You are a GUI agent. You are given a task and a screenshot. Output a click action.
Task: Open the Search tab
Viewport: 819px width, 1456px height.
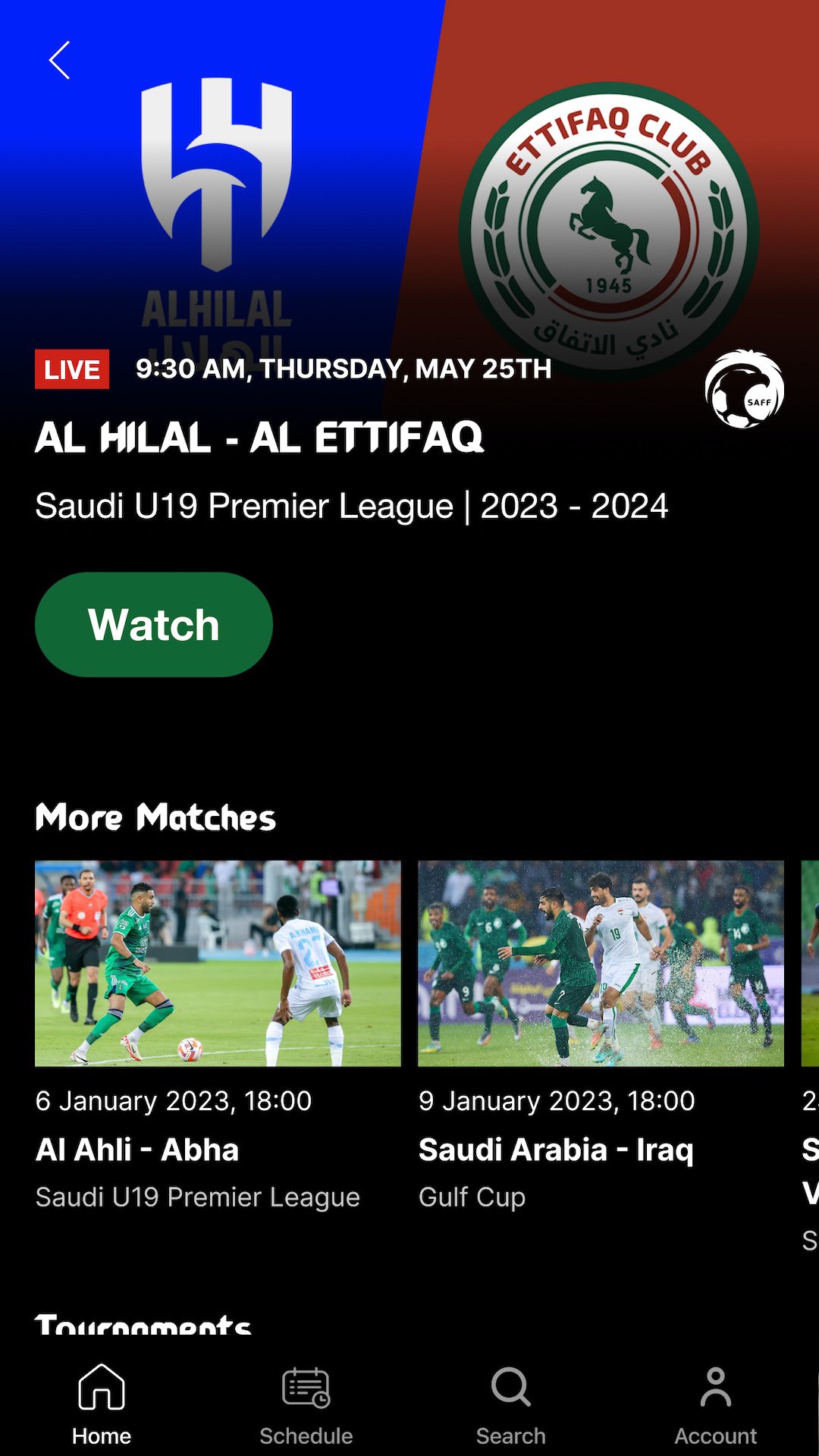coord(511,1404)
